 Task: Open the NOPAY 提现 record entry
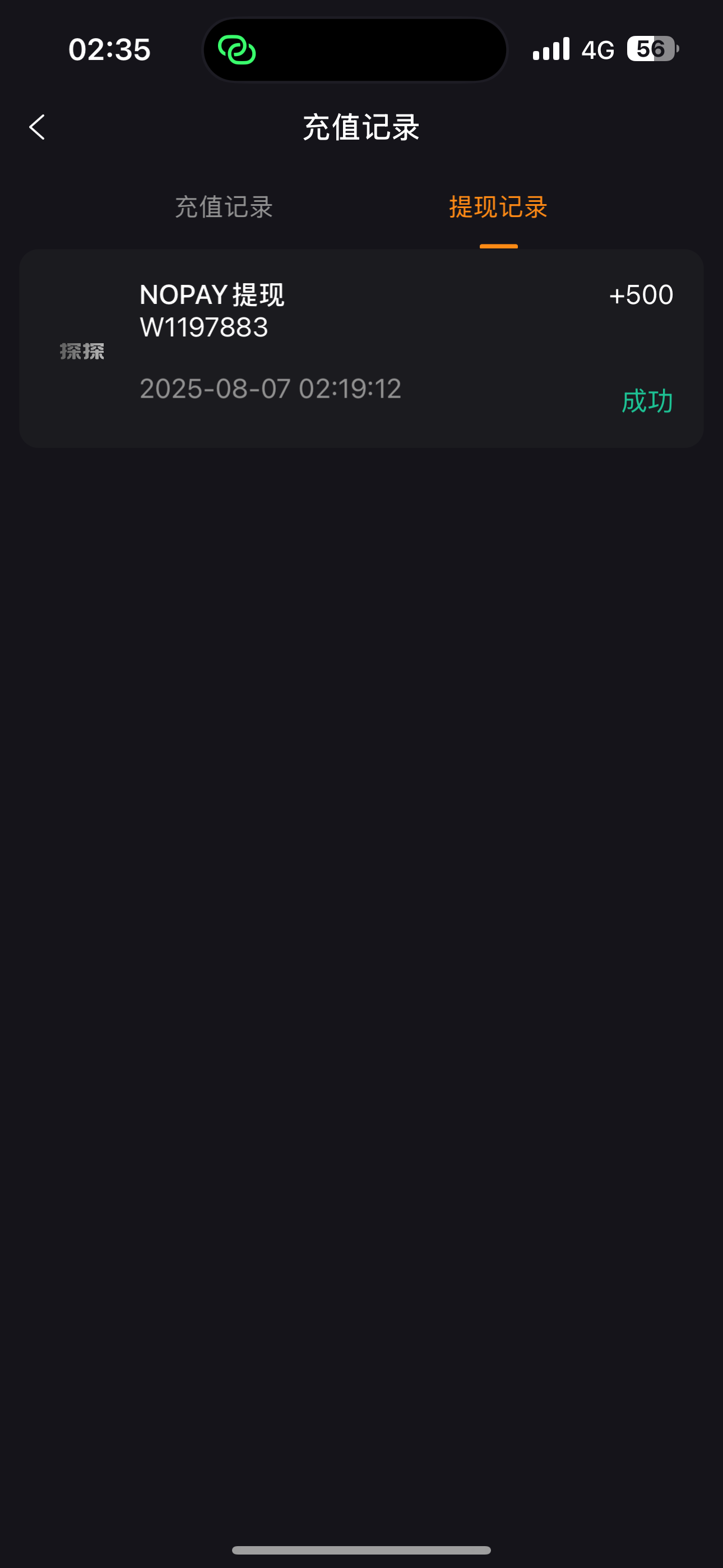point(213,294)
